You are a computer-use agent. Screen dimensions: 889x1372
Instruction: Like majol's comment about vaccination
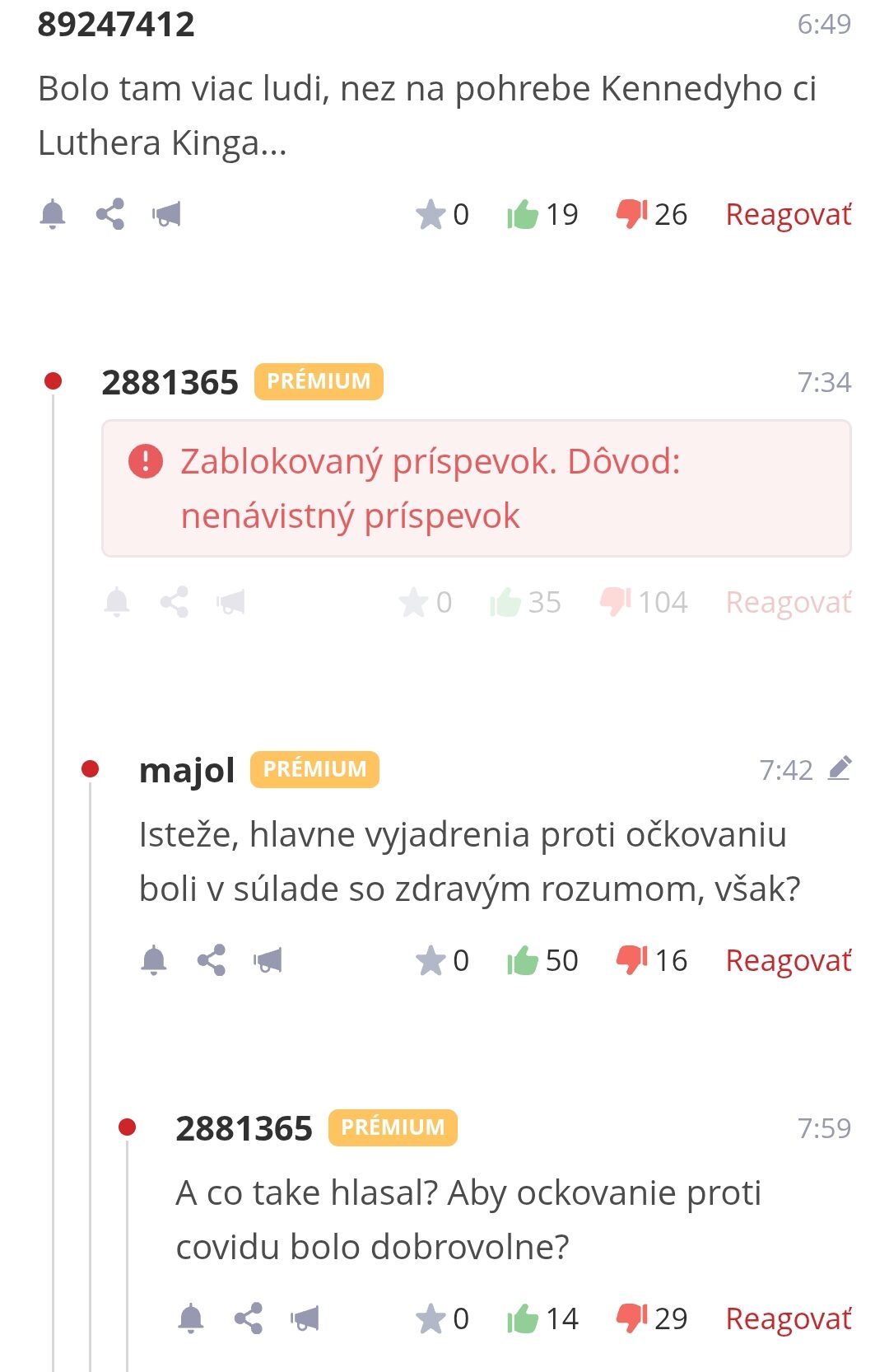pyautogui.click(x=523, y=961)
